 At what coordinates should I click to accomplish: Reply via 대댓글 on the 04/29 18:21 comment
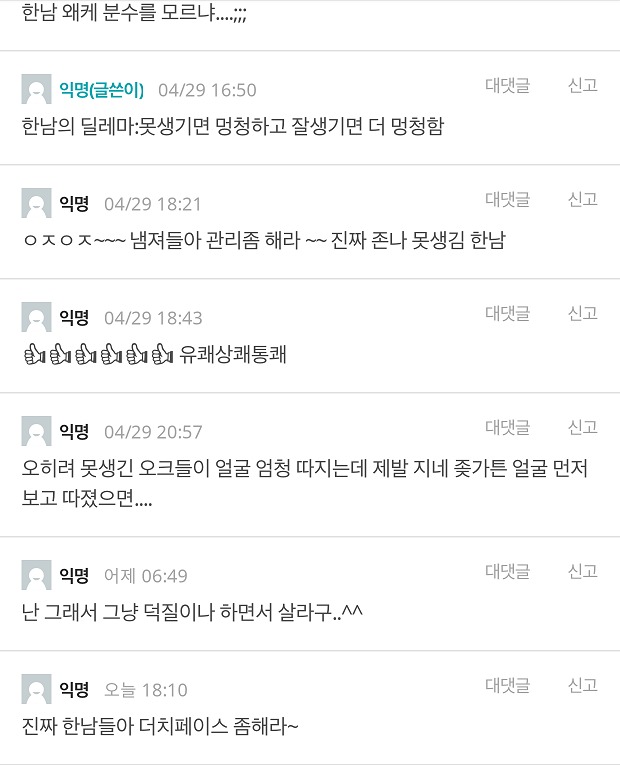(507, 200)
